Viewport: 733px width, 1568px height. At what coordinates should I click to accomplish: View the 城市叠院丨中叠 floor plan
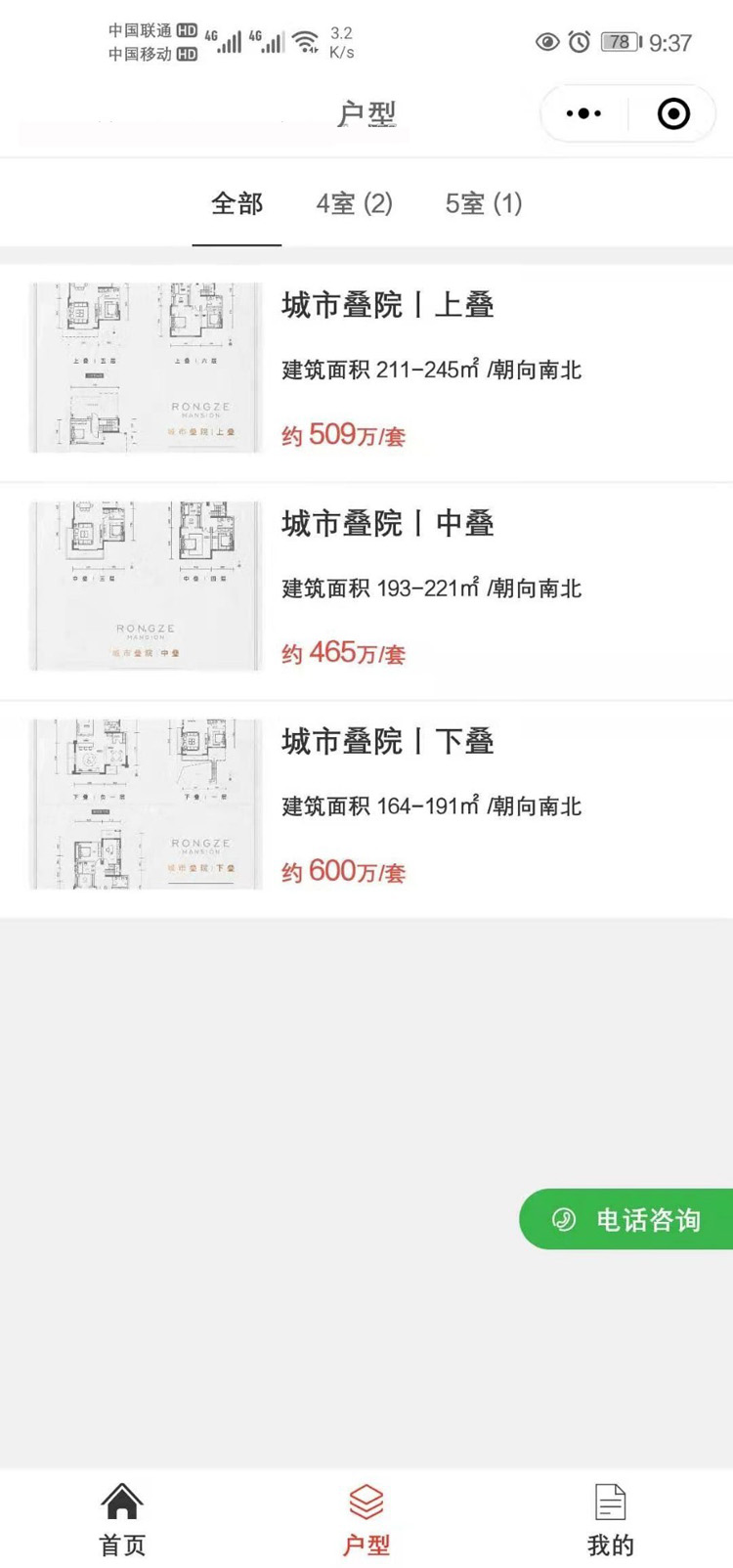pos(147,586)
